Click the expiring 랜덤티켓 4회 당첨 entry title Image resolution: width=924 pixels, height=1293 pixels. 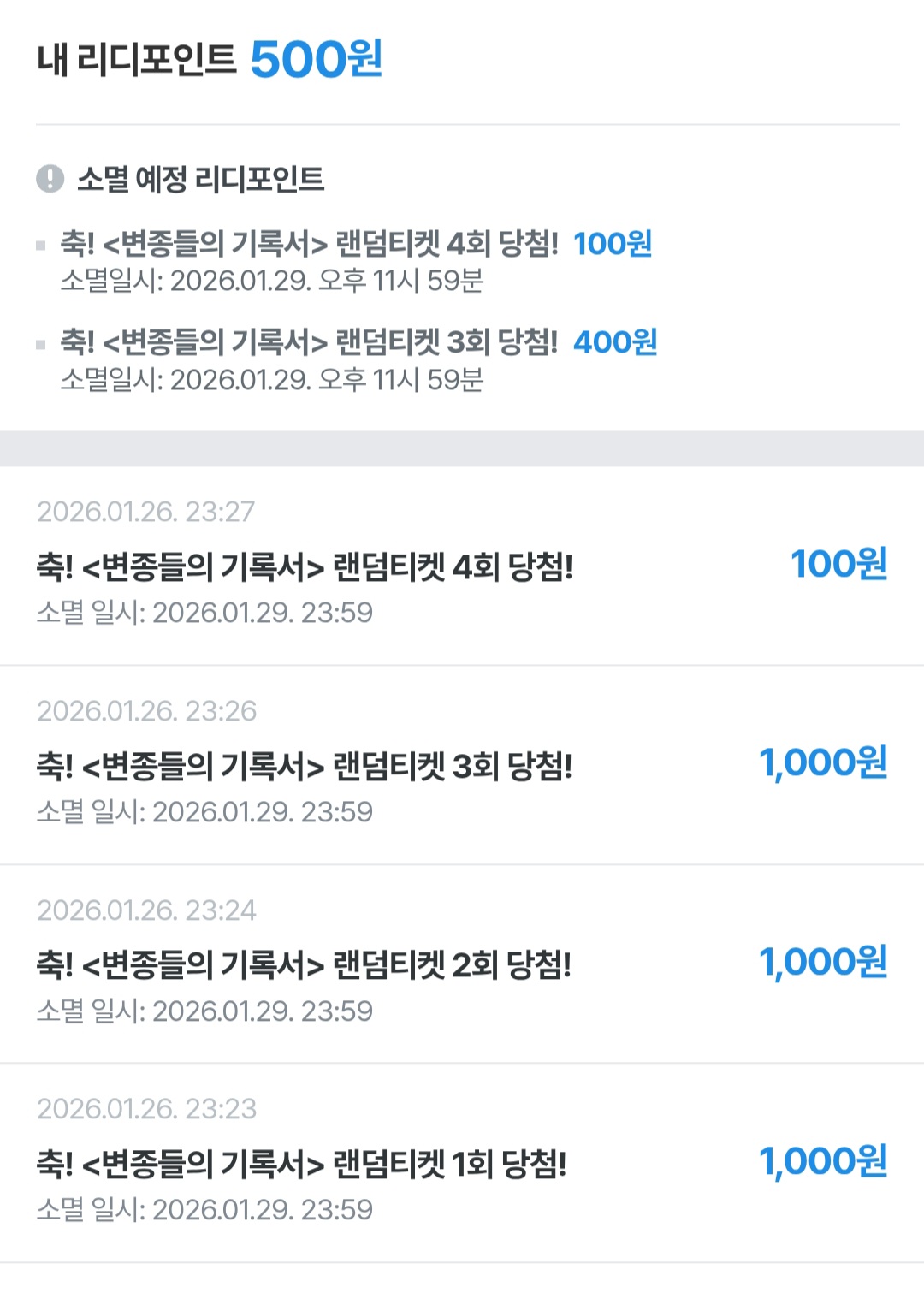[x=312, y=246]
